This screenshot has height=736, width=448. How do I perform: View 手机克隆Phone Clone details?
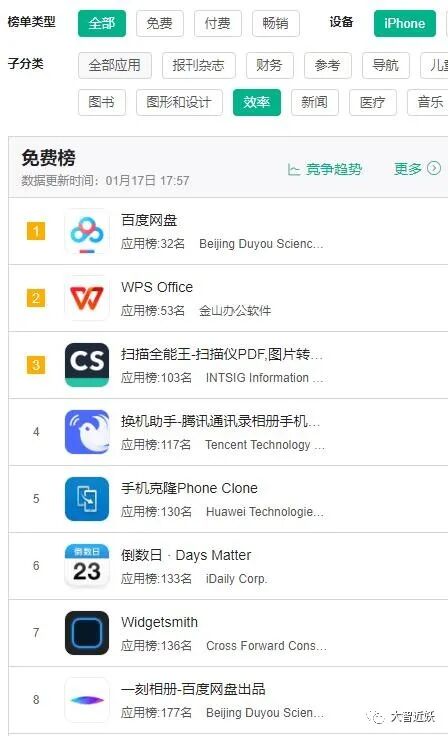pos(228,499)
